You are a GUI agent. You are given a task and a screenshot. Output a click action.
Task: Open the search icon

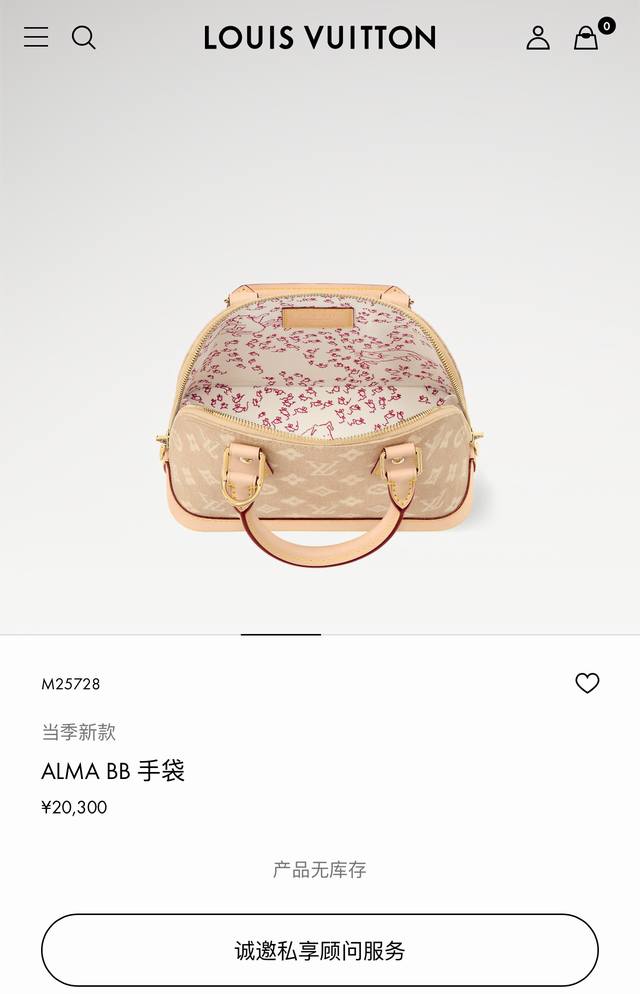(x=84, y=38)
